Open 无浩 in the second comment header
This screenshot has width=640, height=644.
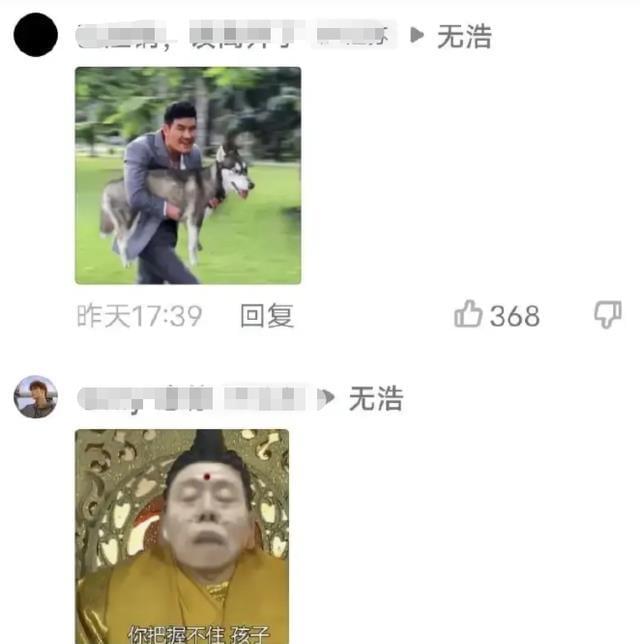375,399
